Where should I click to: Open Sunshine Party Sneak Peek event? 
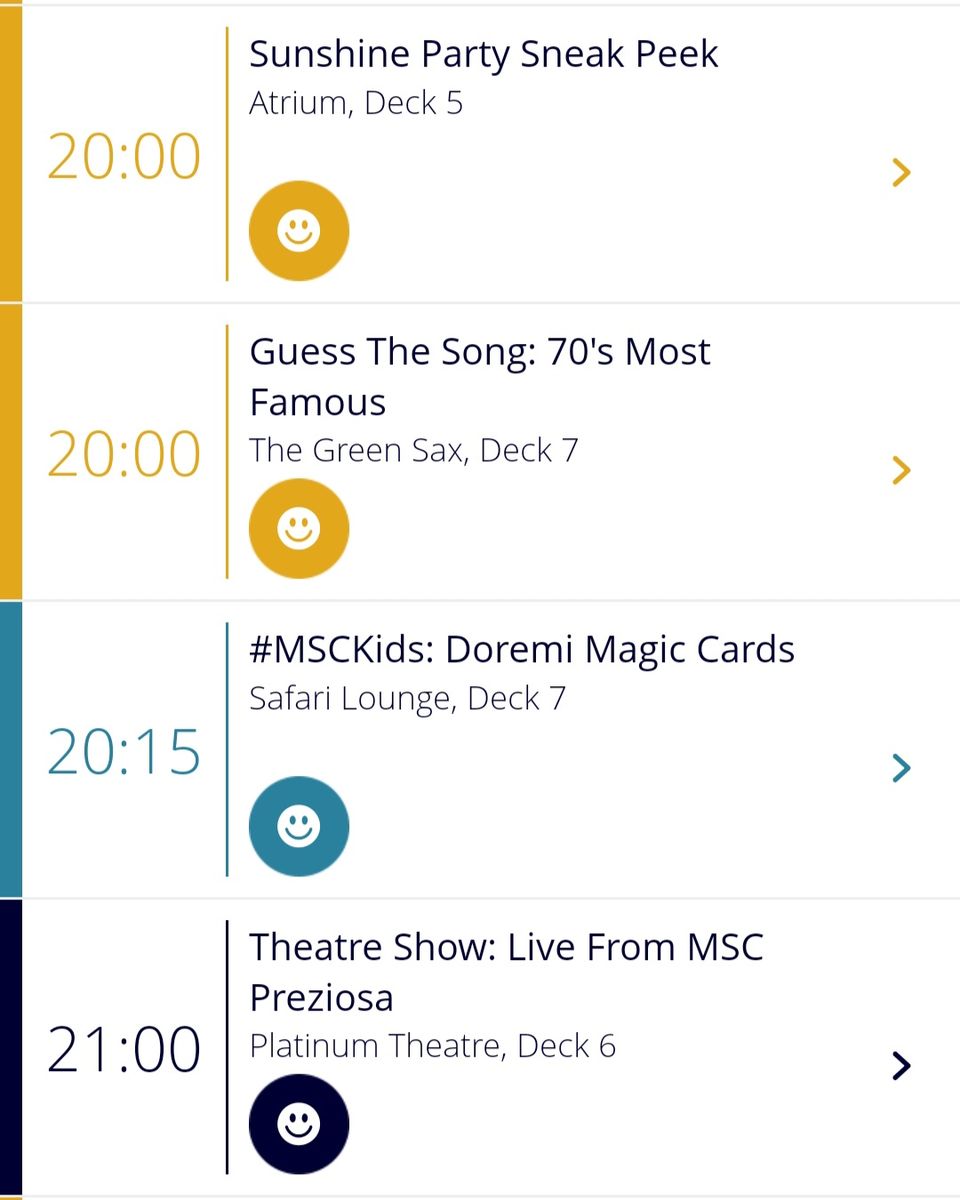[x=483, y=54]
